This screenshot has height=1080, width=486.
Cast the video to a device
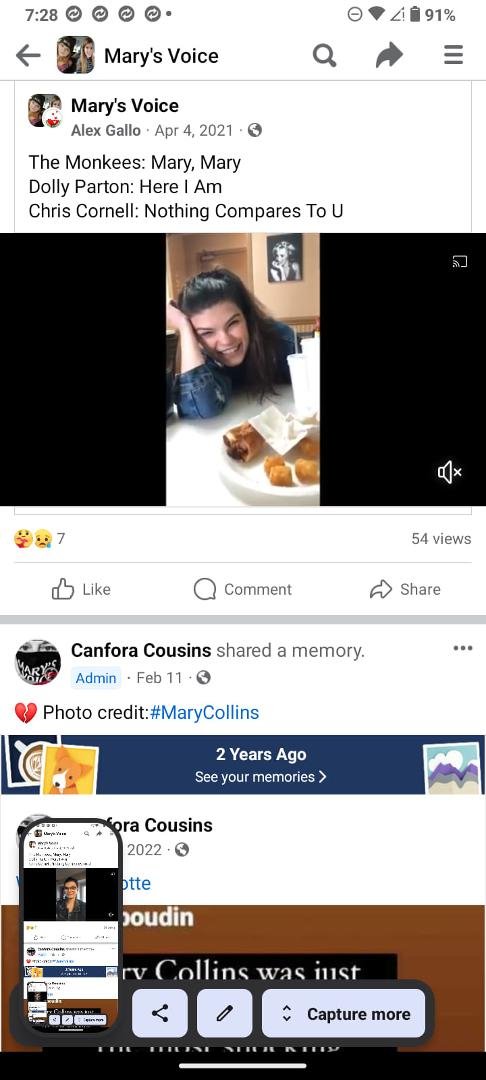459,261
